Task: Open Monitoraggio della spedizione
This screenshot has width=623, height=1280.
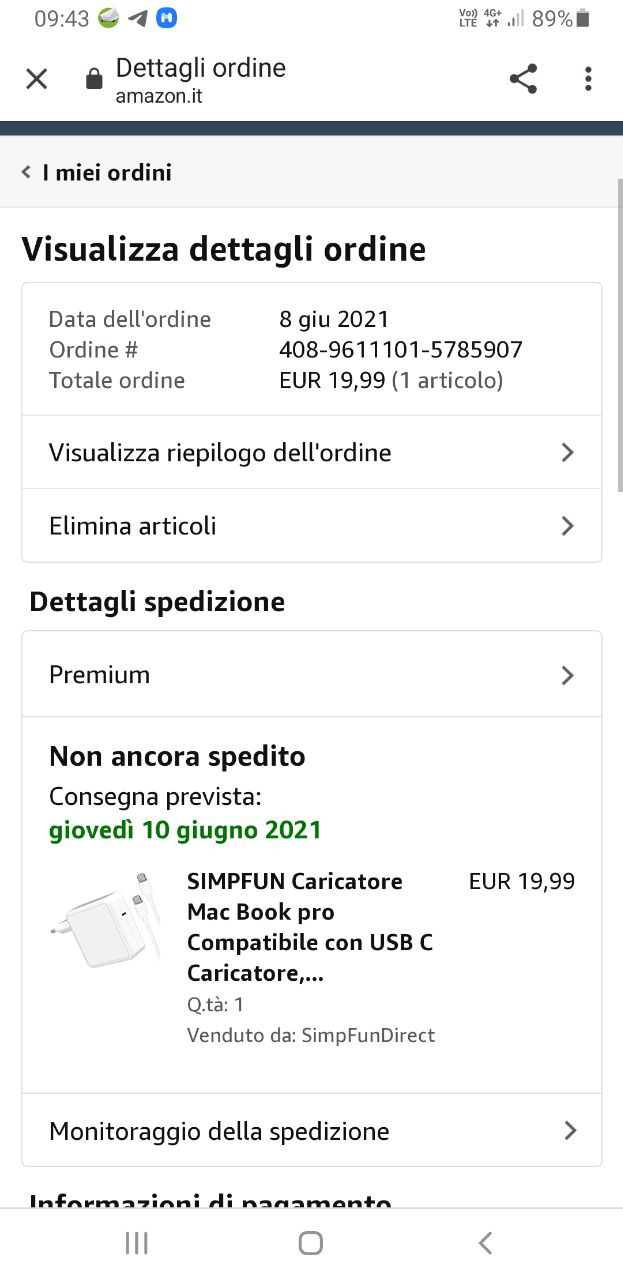Action: (x=311, y=1131)
